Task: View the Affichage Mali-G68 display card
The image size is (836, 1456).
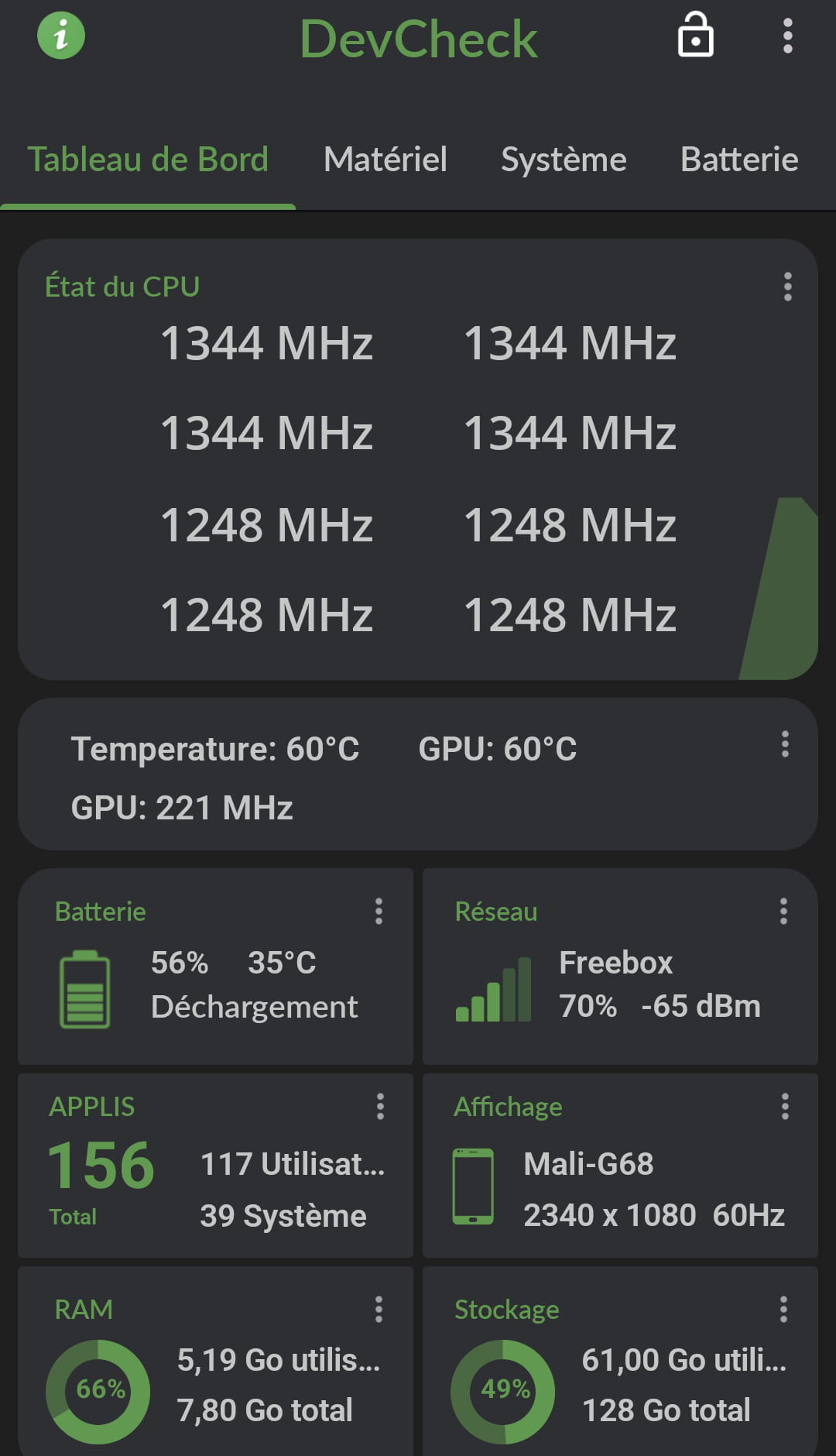Action: point(620,1166)
